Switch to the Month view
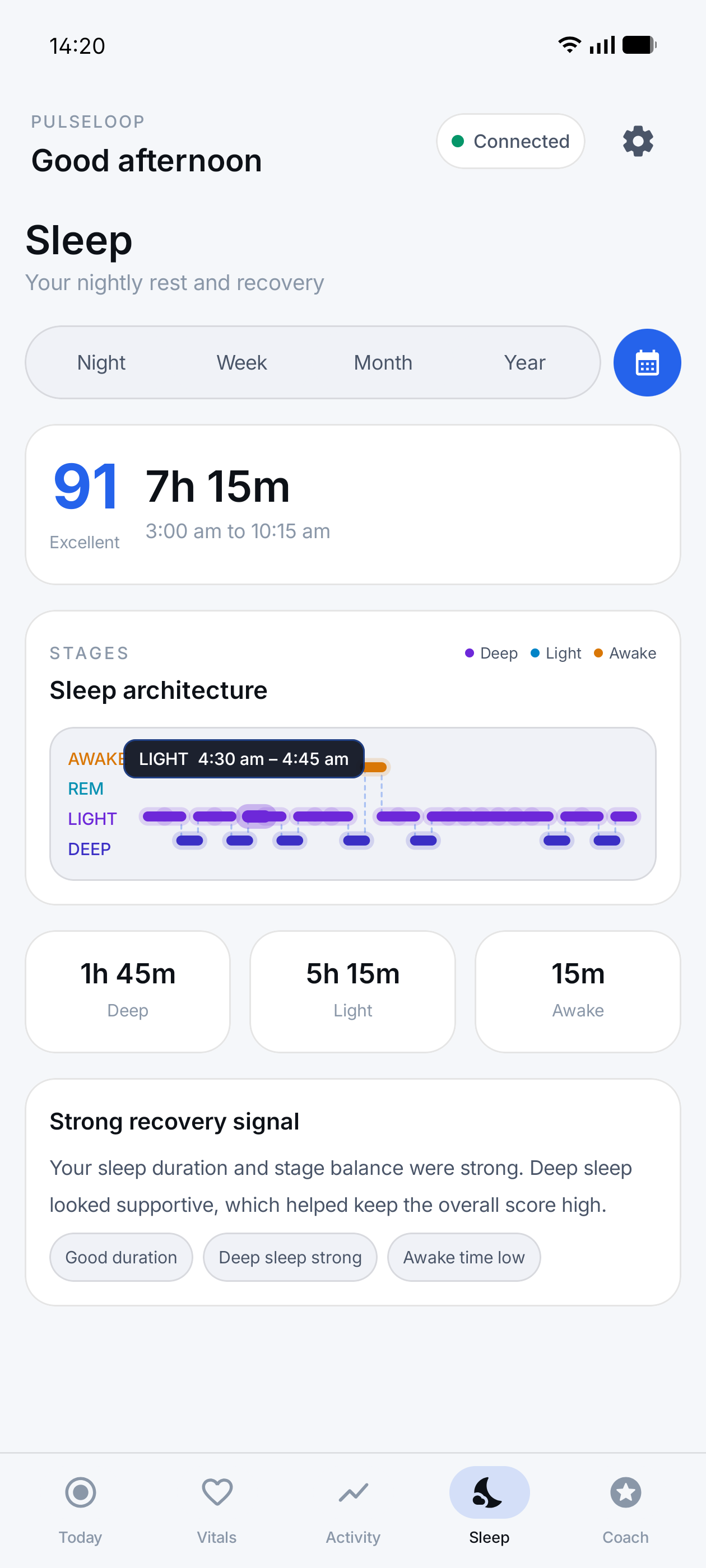This screenshot has height=1568, width=706. coord(383,363)
